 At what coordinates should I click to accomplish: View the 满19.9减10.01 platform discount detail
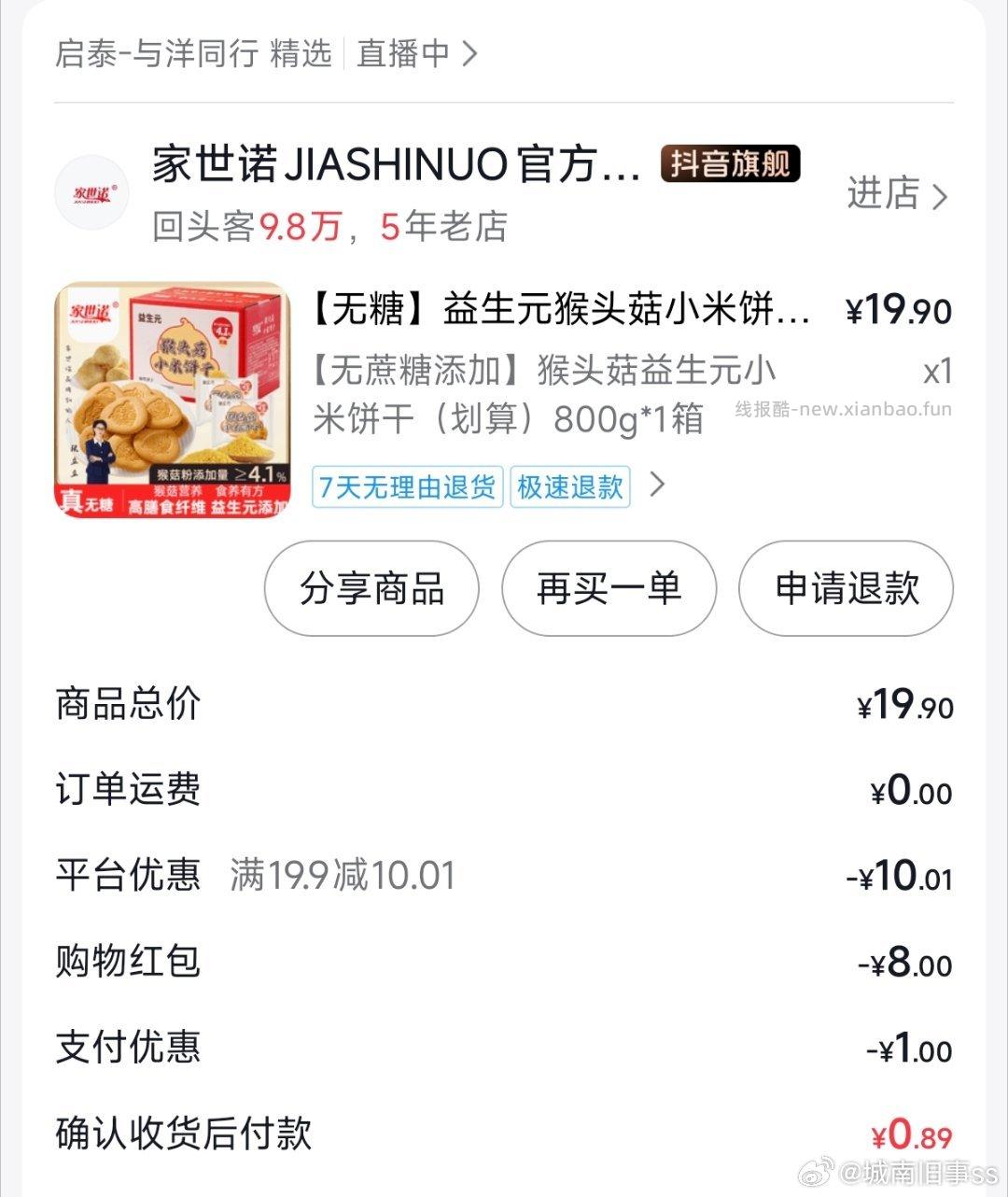(x=343, y=876)
